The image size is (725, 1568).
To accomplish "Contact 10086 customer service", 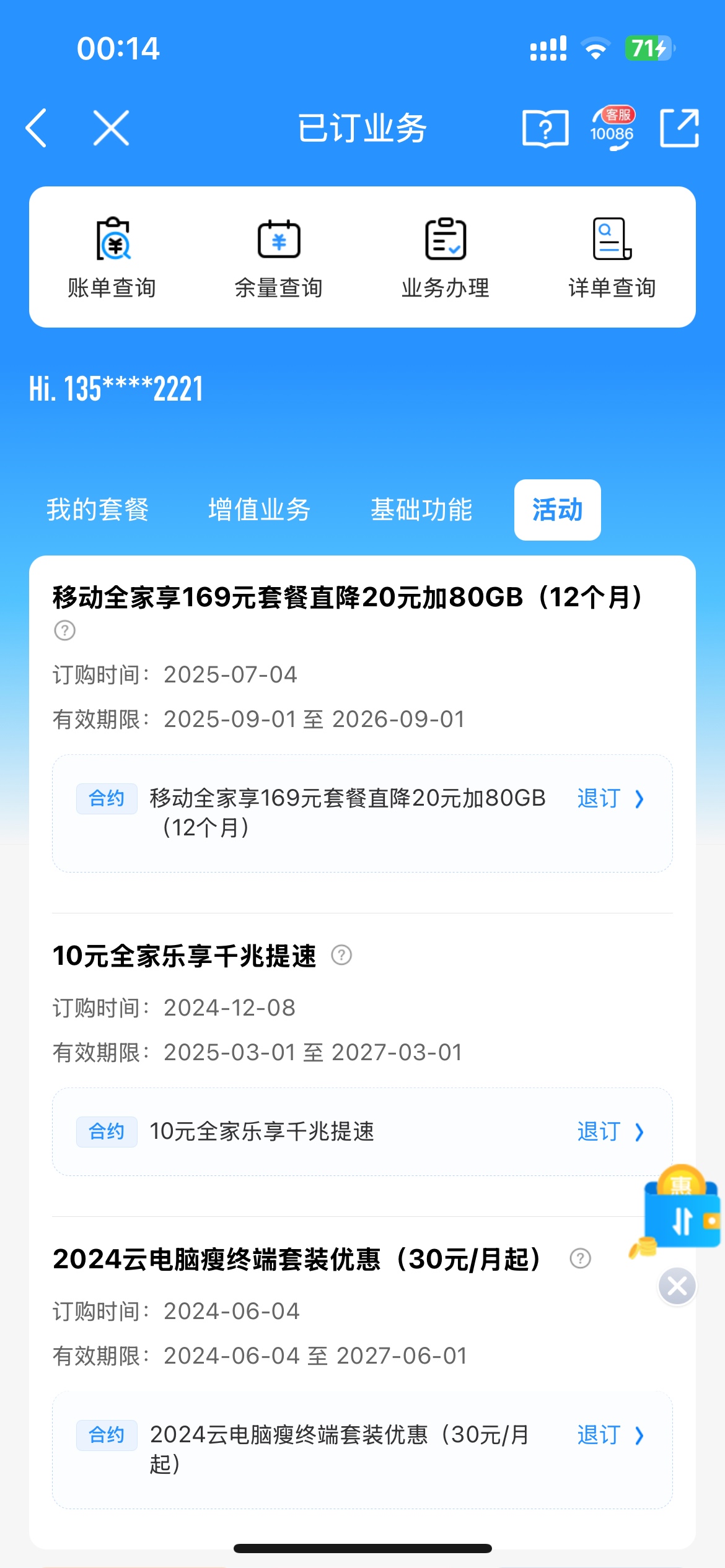I will coord(612,129).
